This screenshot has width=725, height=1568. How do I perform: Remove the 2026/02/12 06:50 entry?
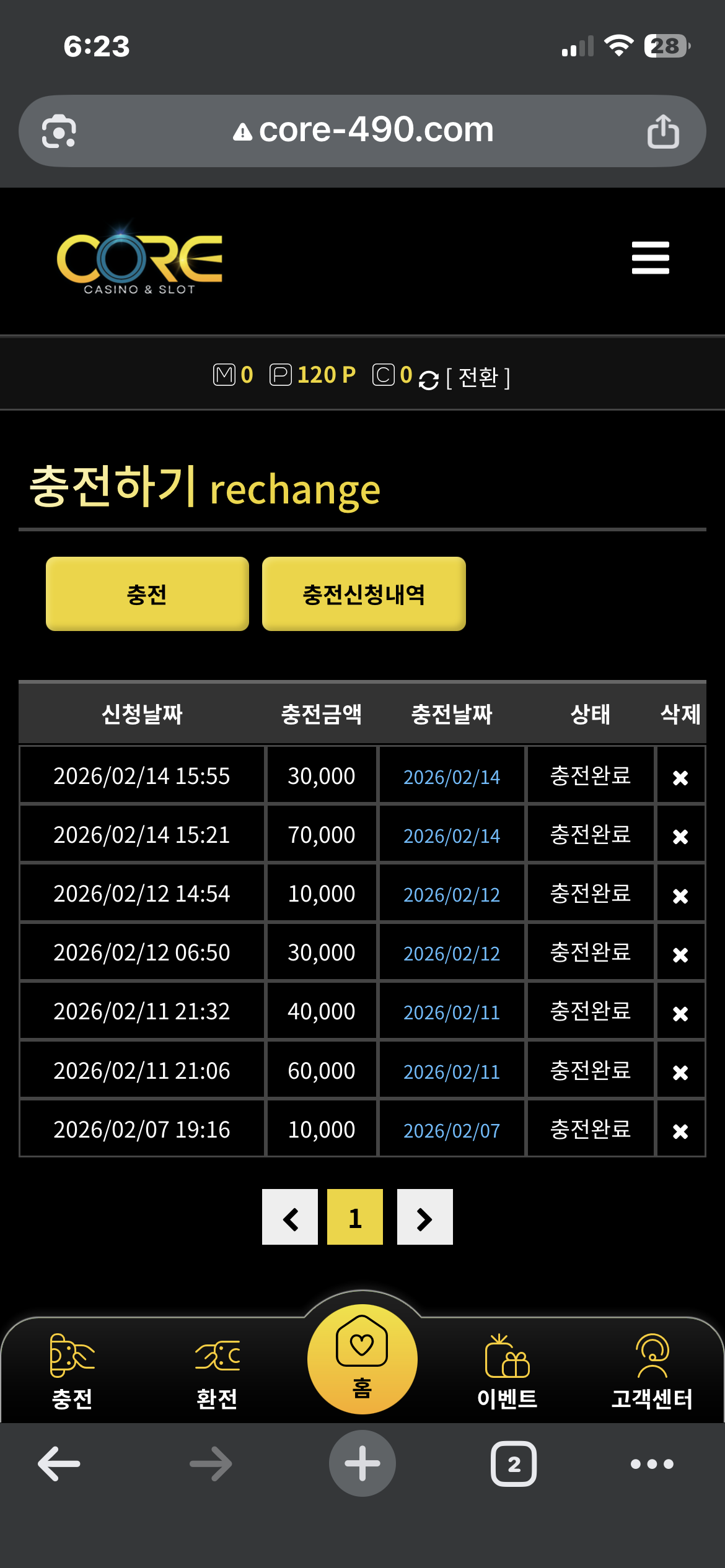point(680,954)
